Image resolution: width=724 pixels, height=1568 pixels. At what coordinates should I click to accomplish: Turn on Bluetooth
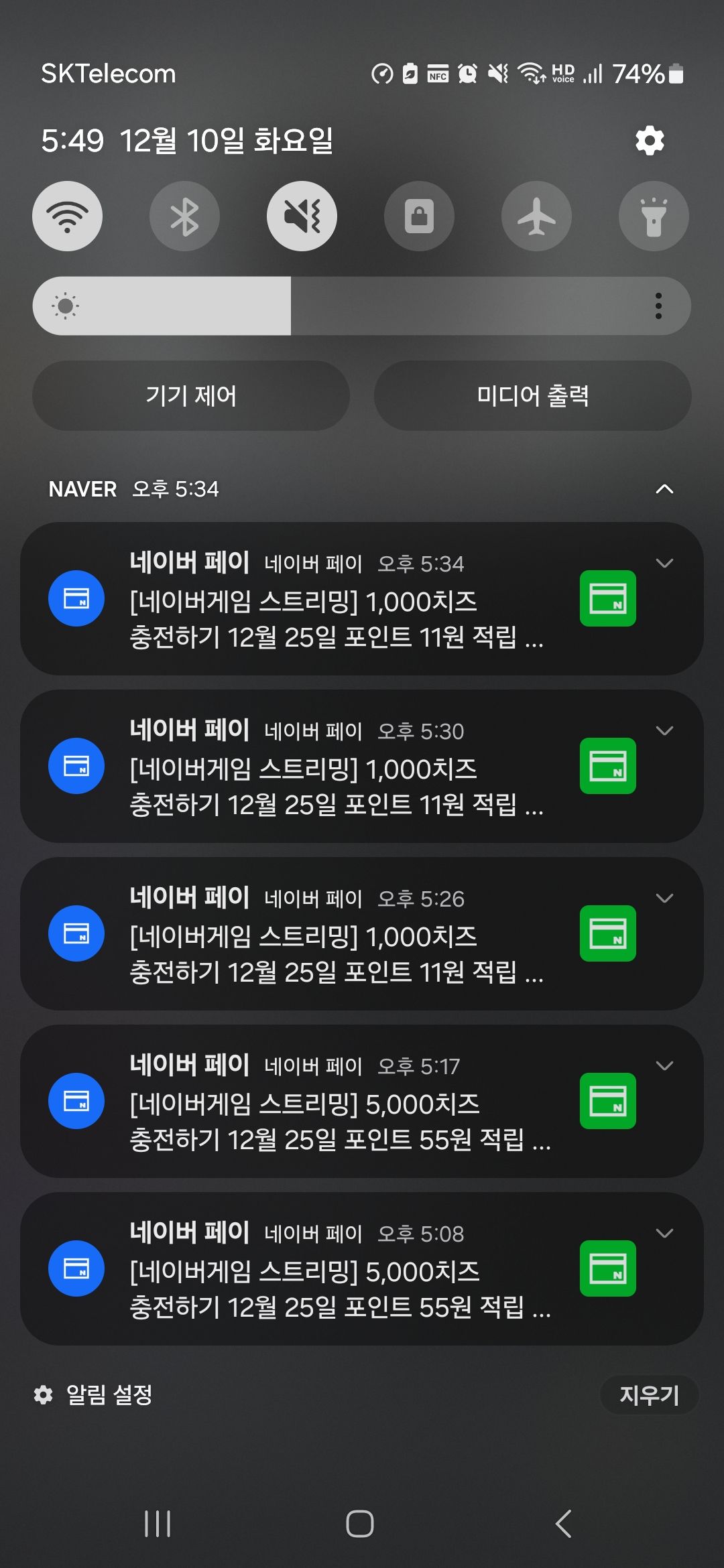(x=184, y=216)
